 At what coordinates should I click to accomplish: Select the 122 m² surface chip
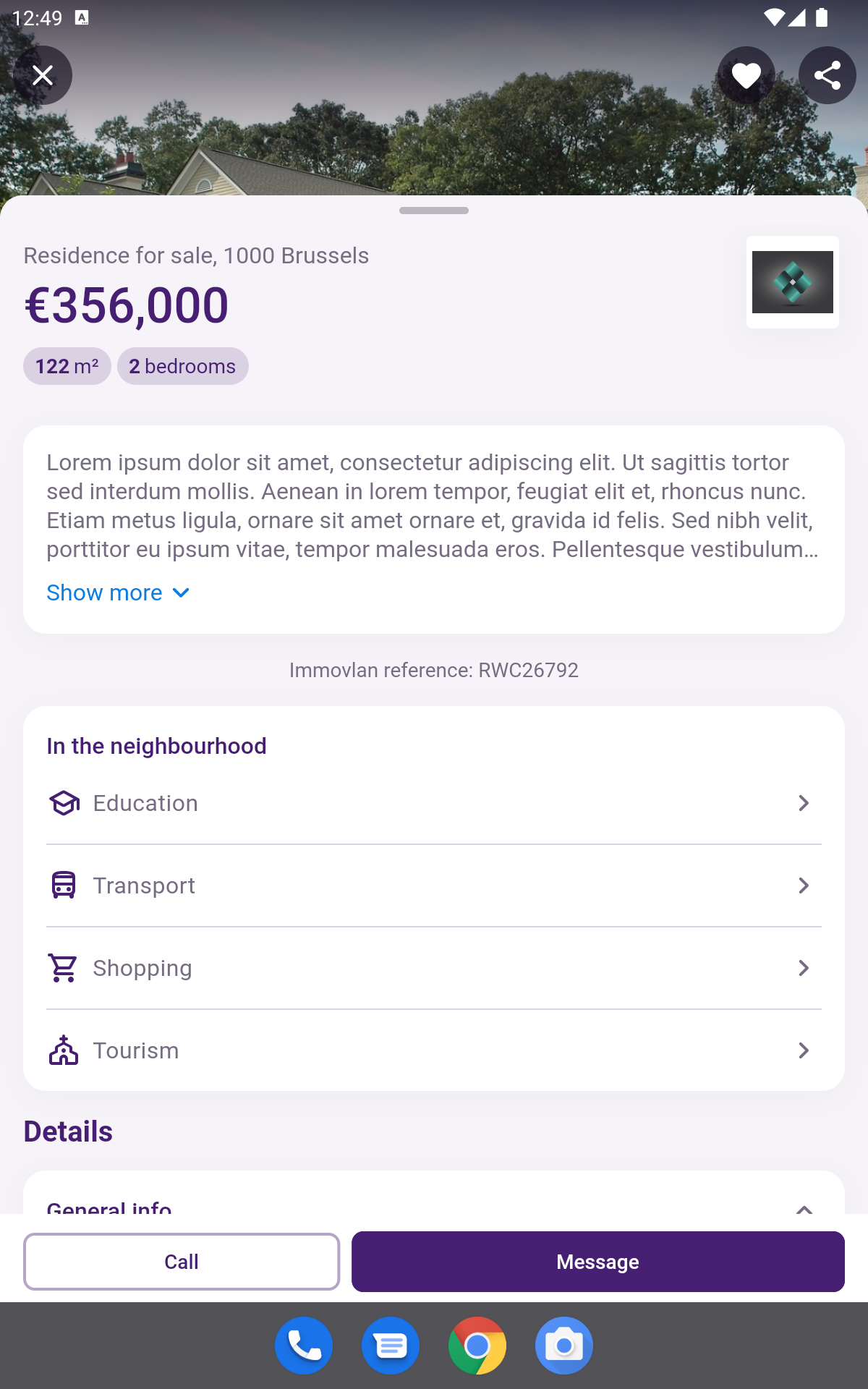67,366
